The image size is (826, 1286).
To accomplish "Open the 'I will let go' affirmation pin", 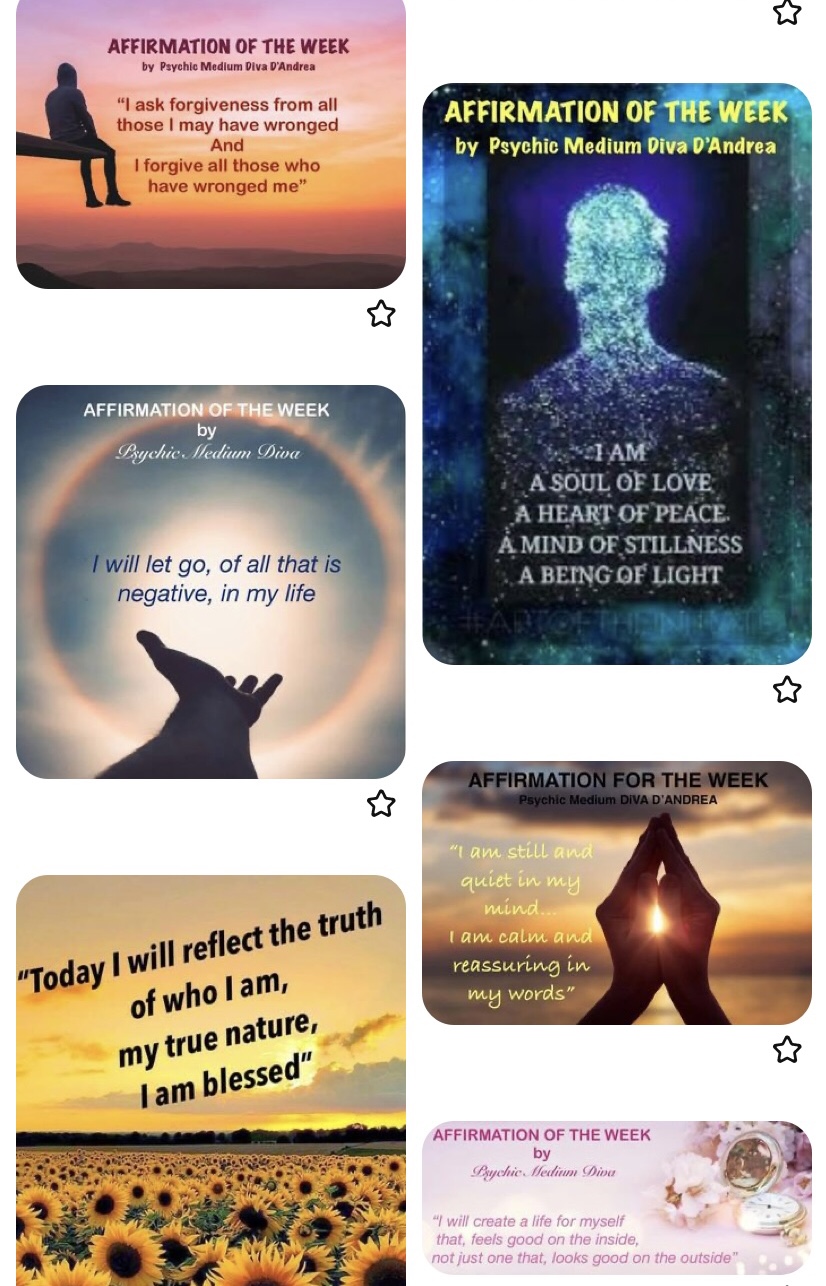I will tap(211, 581).
